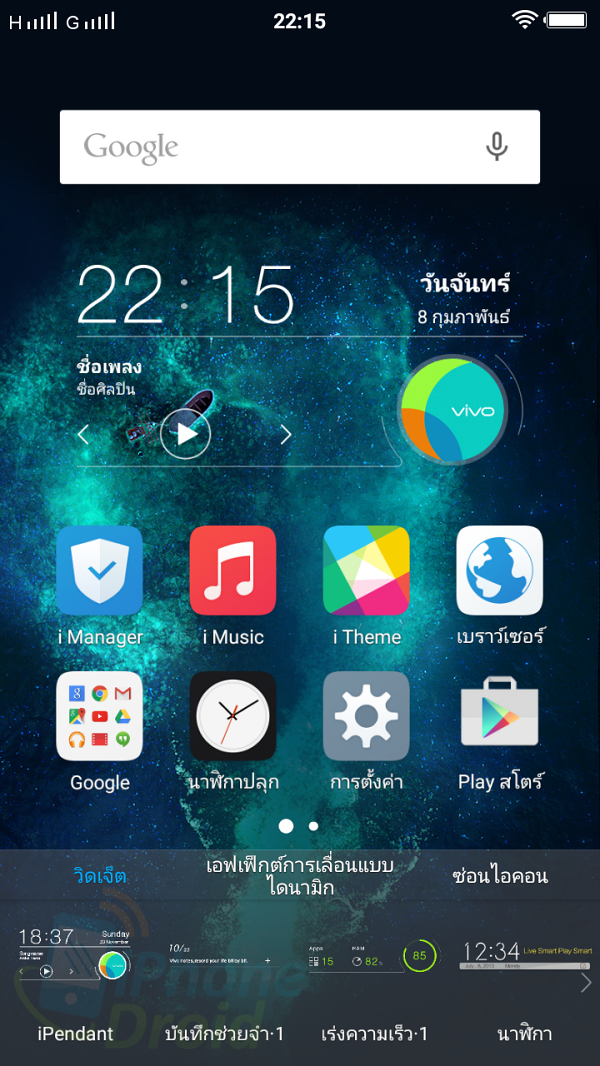Start voice search with the microphone

[497, 147]
